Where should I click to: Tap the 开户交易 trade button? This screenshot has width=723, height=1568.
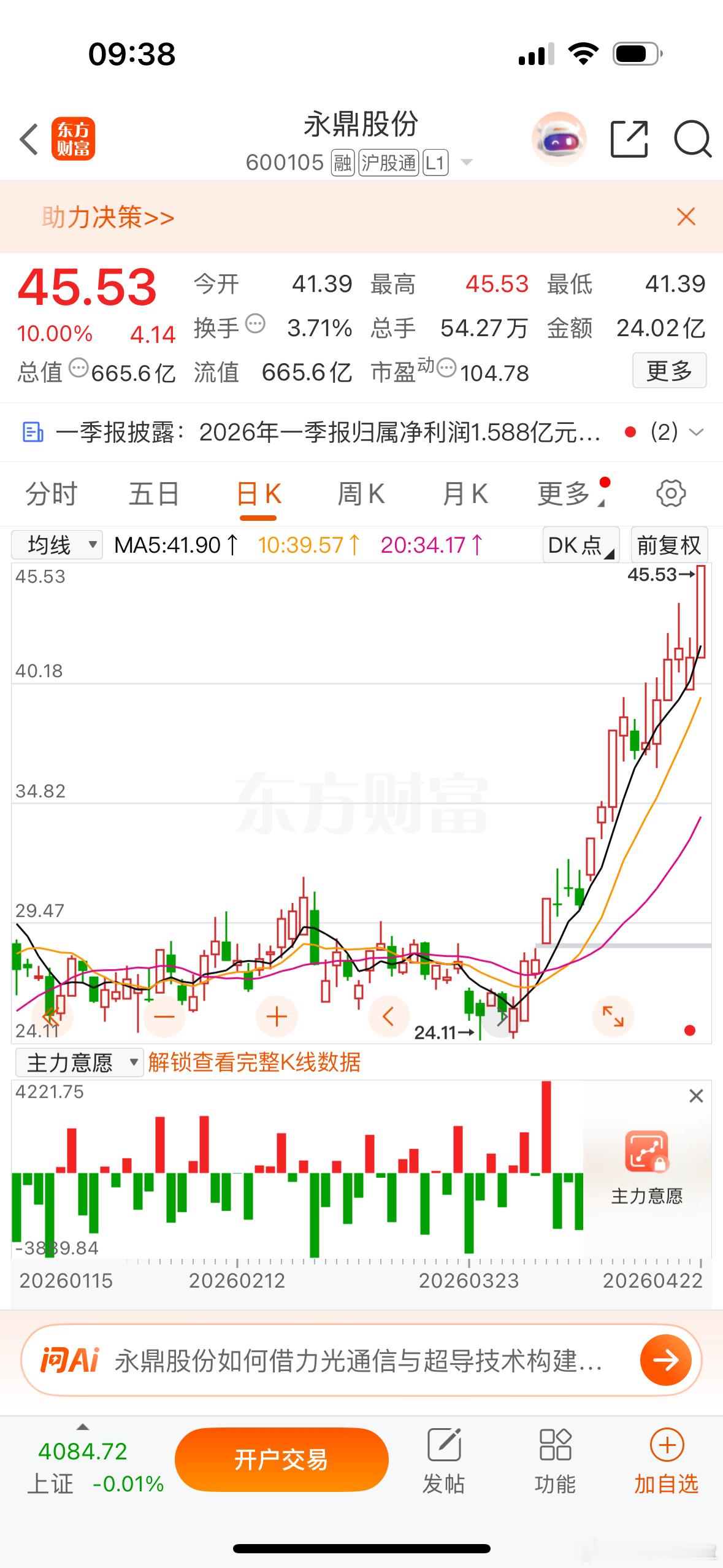(281, 1460)
